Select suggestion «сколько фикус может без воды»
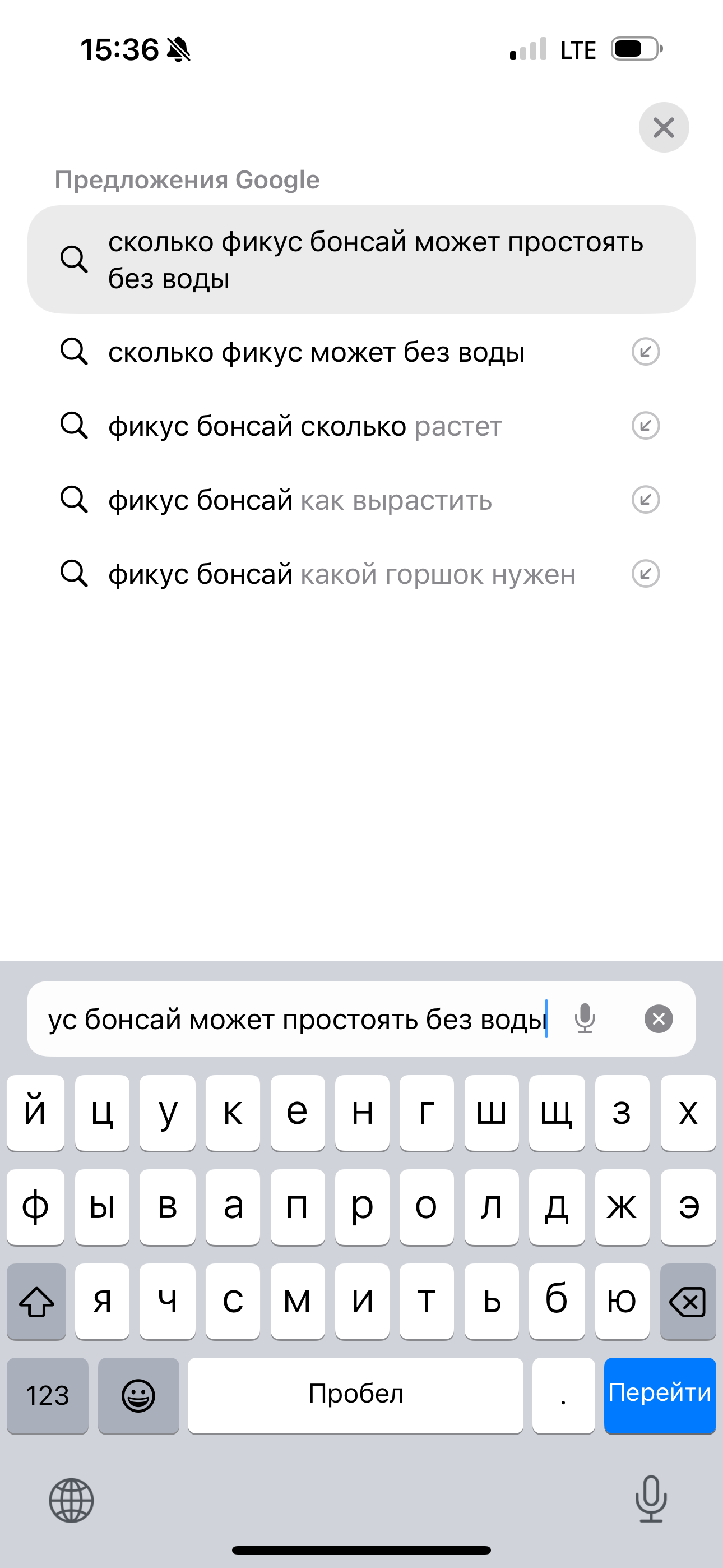This screenshot has height=1568, width=723. click(x=317, y=352)
